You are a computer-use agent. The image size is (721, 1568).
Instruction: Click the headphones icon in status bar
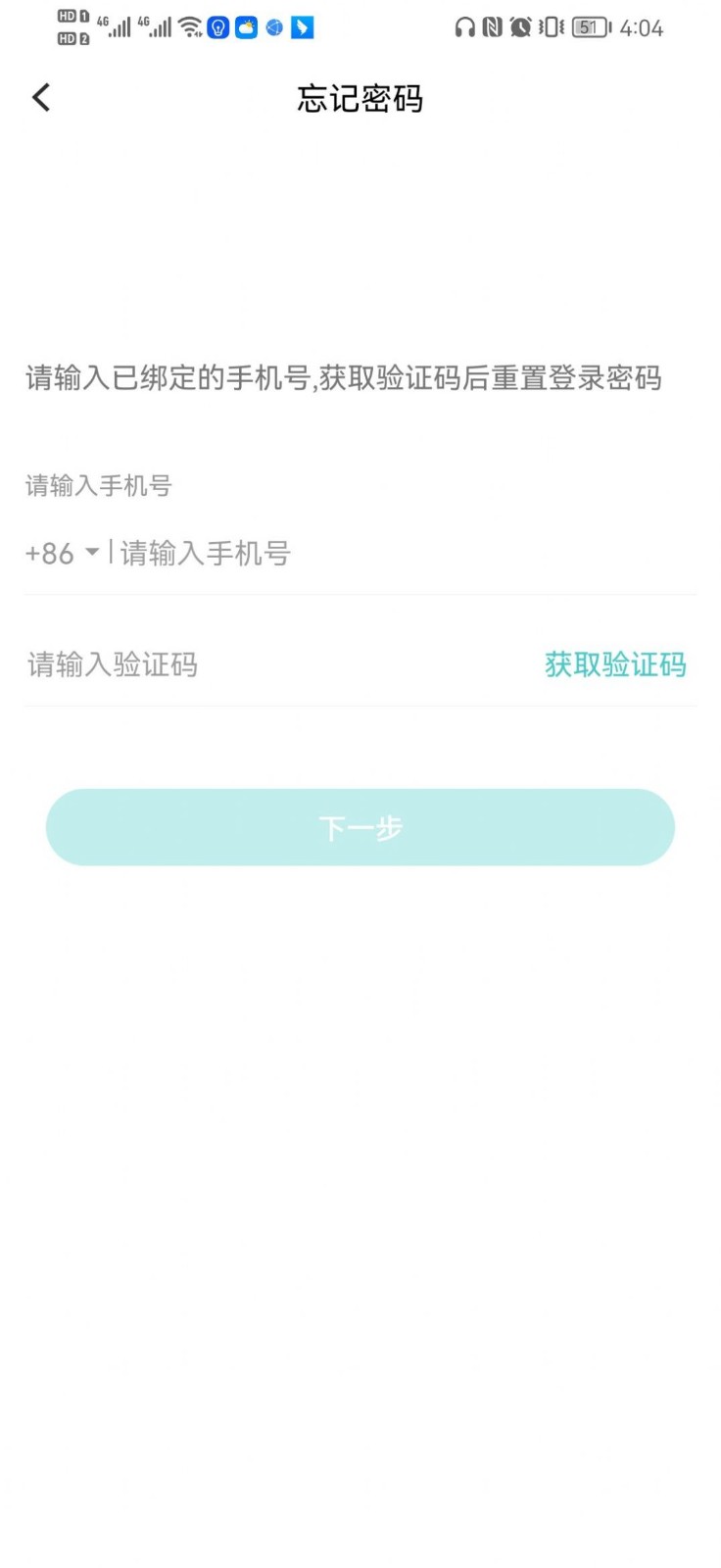[x=464, y=28]
